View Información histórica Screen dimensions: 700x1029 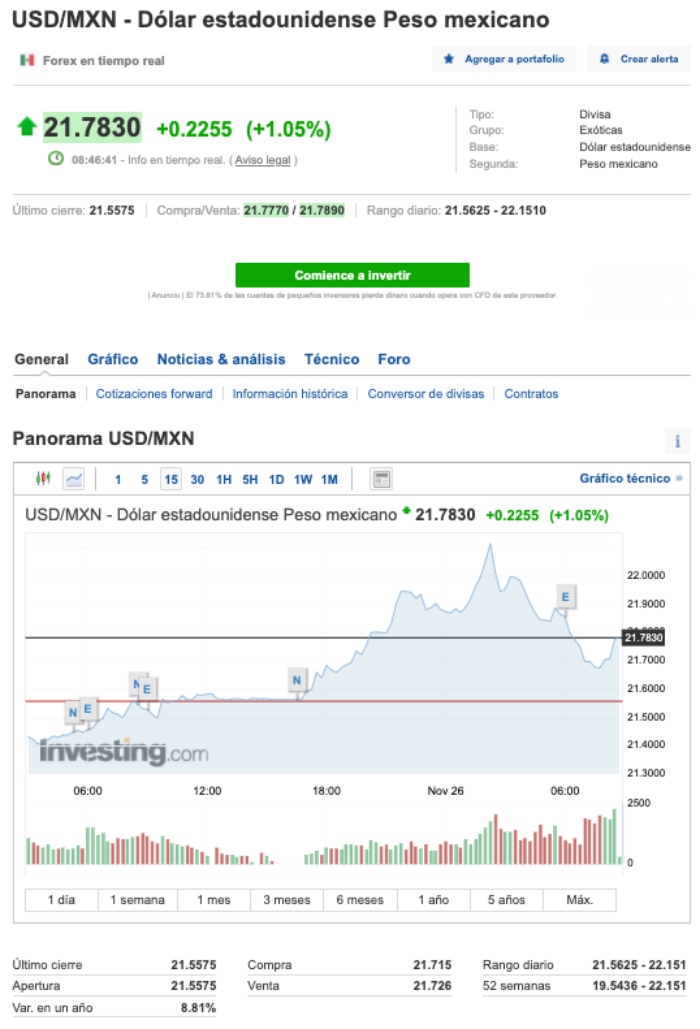tap(290, 394)
